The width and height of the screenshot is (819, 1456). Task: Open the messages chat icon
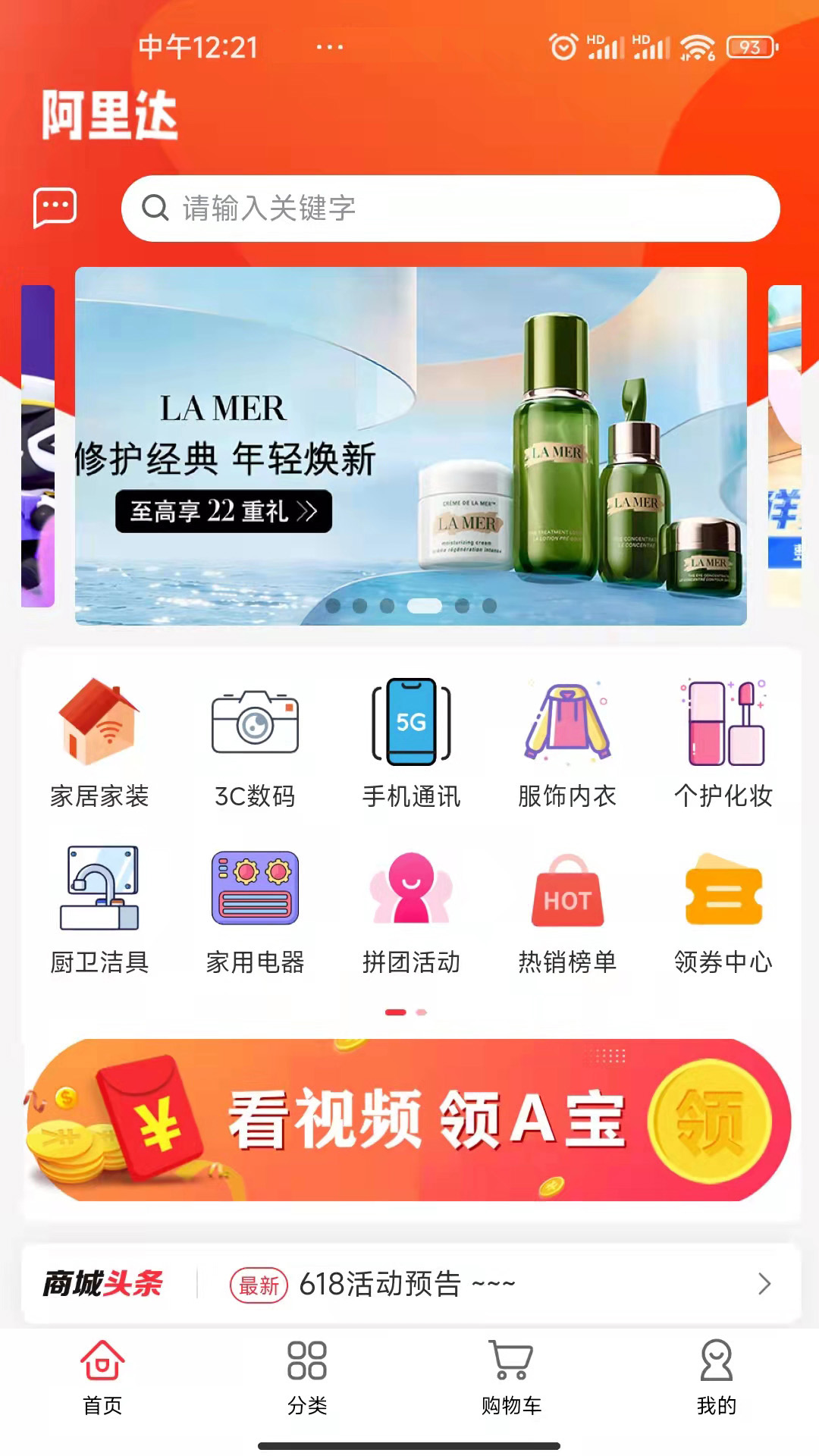(55, 207)
